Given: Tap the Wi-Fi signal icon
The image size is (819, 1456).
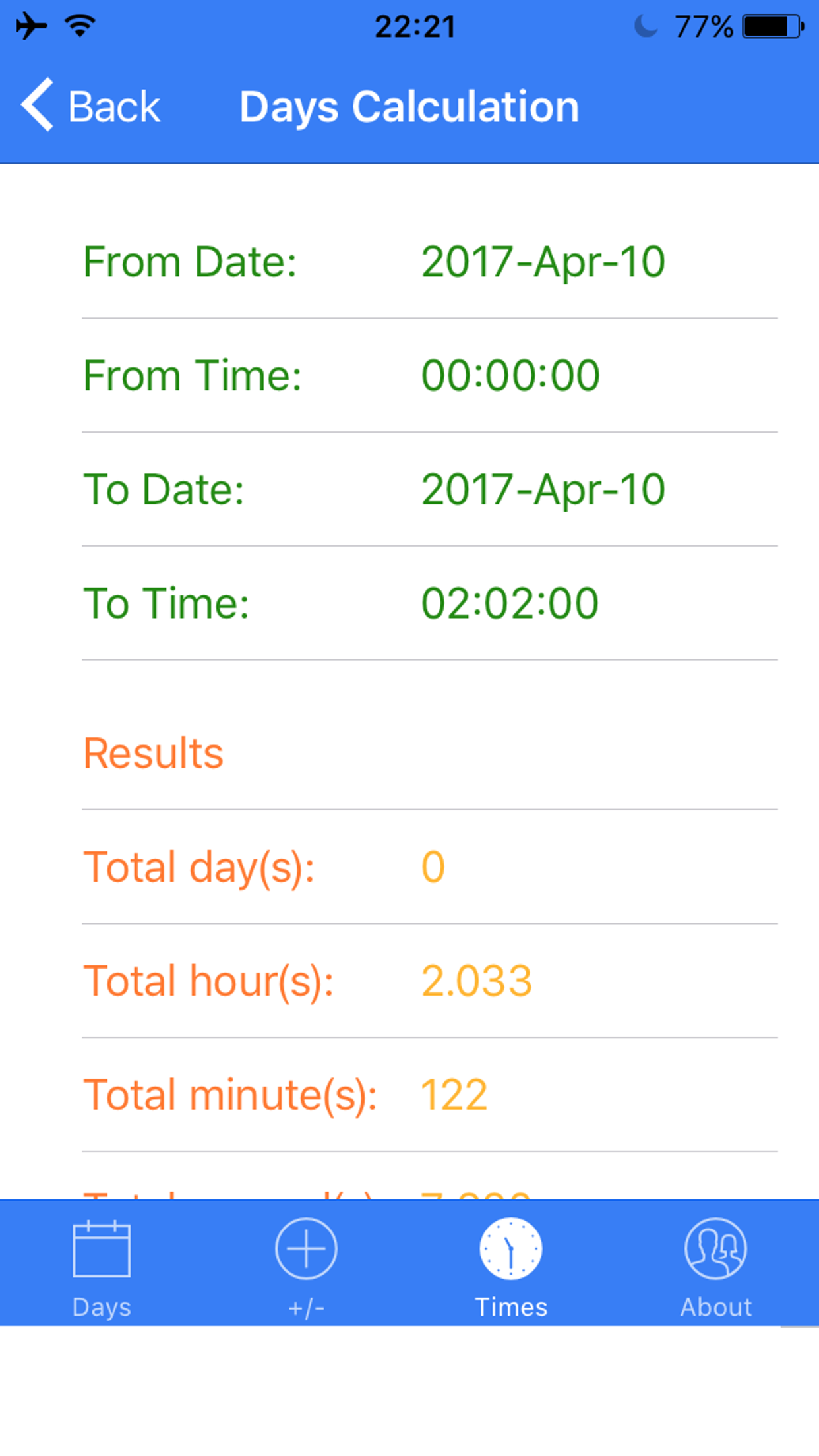Looking at the screenshot, I should 79,26.
